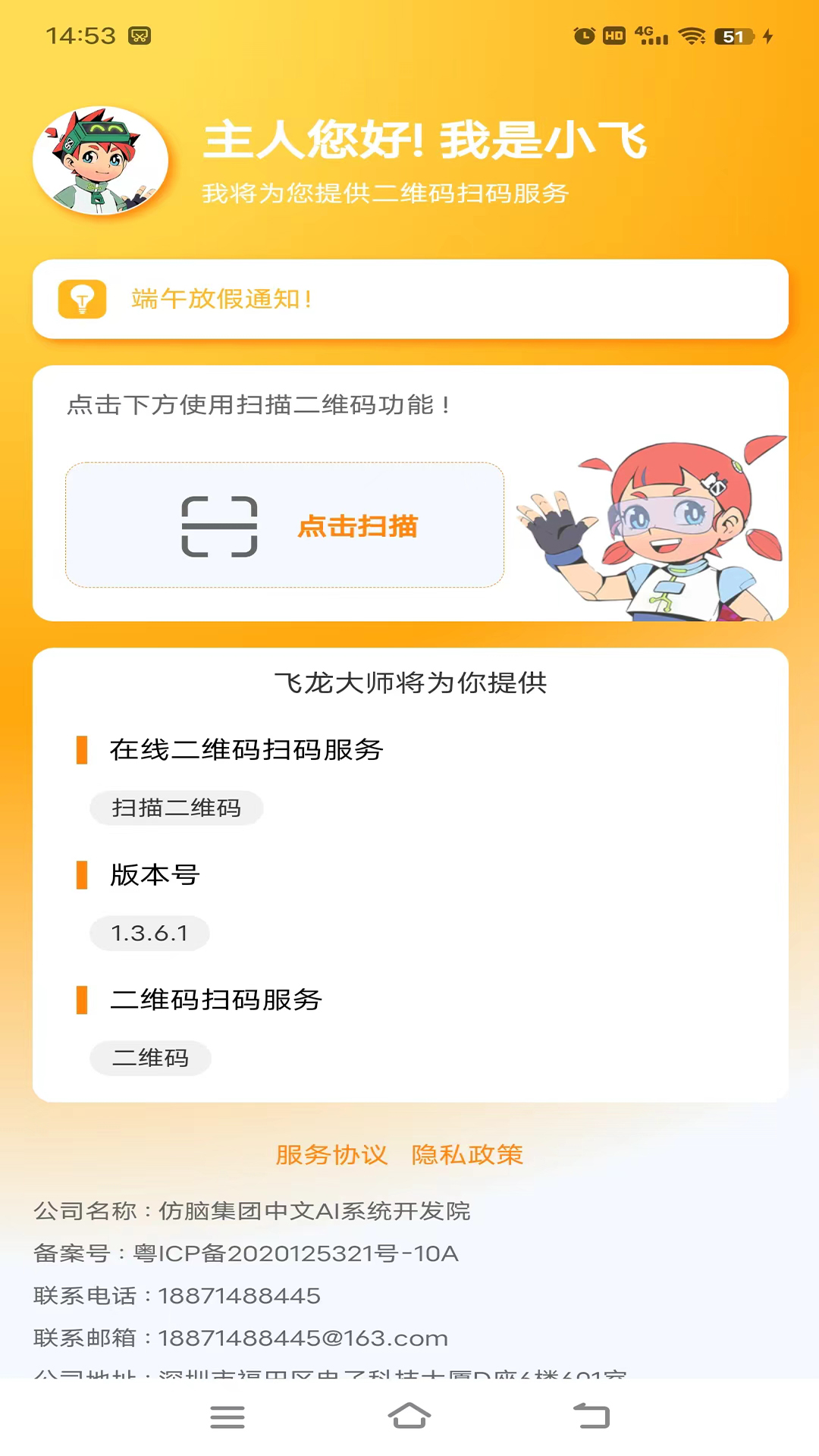Open the 服务协议 link
This screenshot has width=819, height=1456.
click(331, 1154)
